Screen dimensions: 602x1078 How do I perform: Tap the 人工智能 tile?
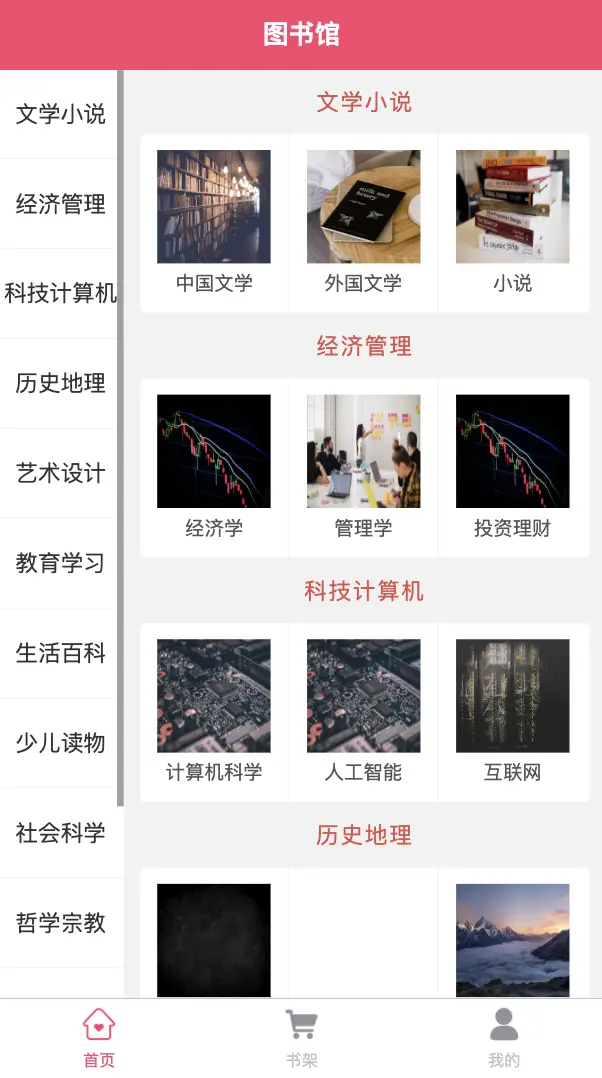363,712
